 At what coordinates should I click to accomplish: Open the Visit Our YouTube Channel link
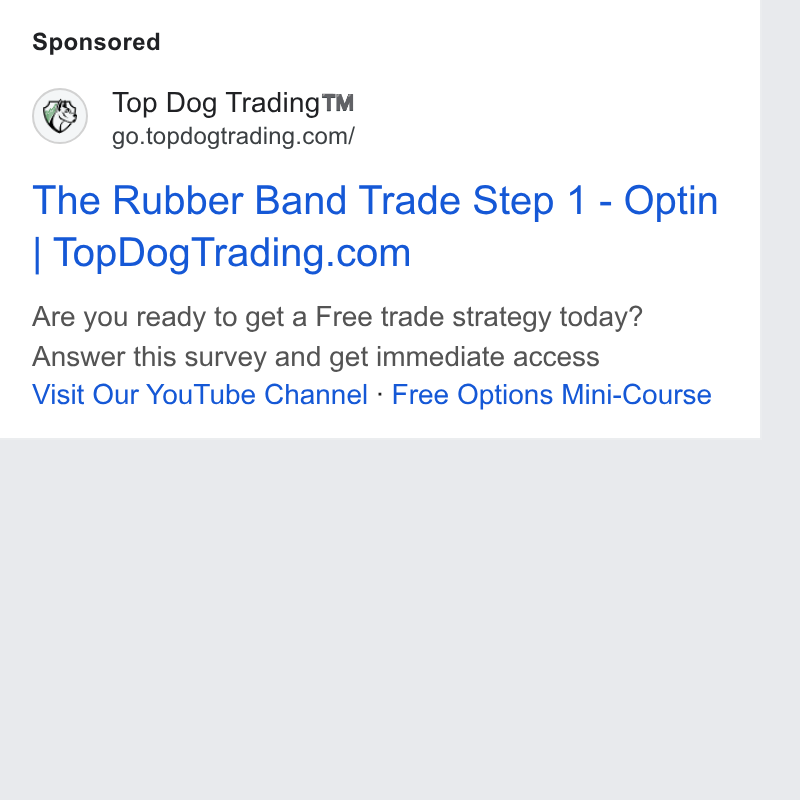199,394
